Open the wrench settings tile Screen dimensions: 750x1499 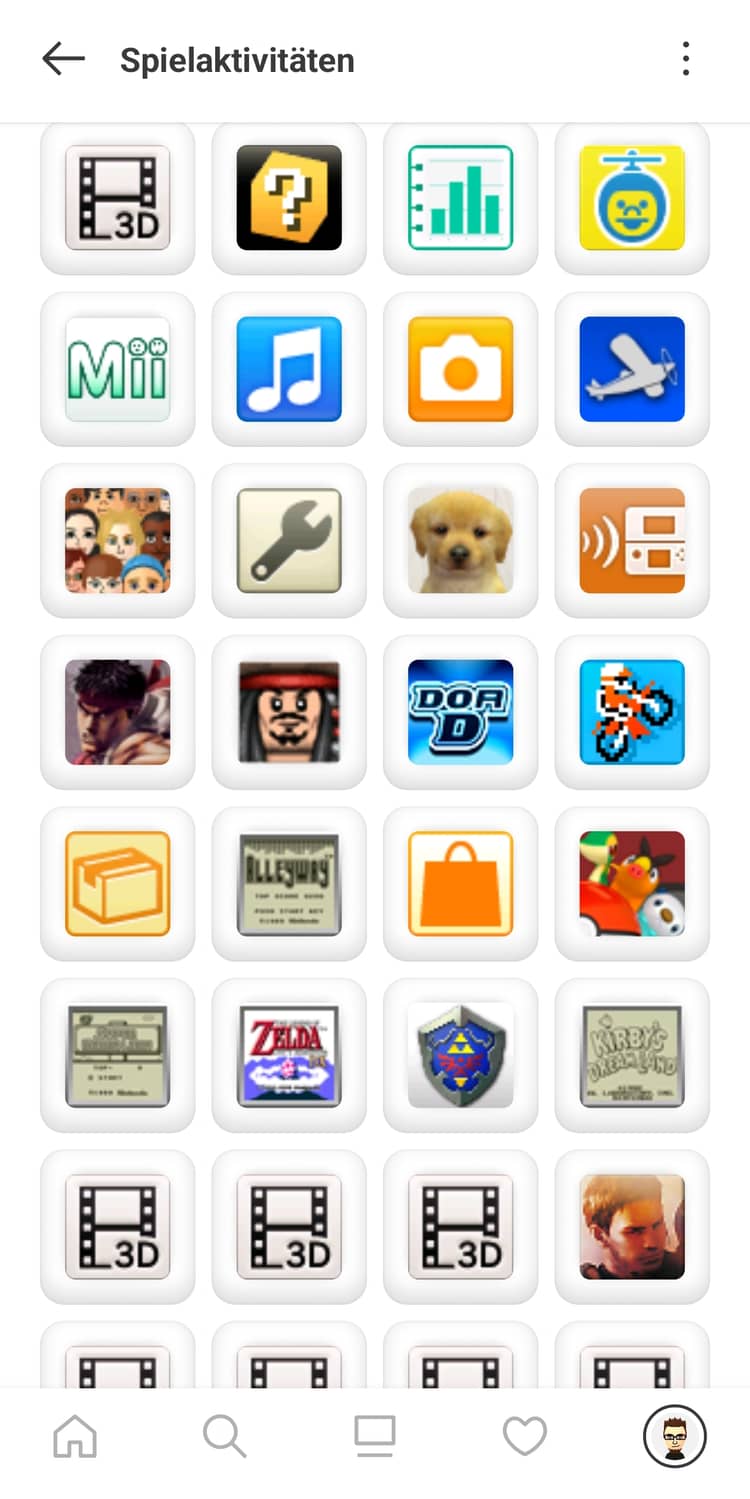[x=289, y=541]
